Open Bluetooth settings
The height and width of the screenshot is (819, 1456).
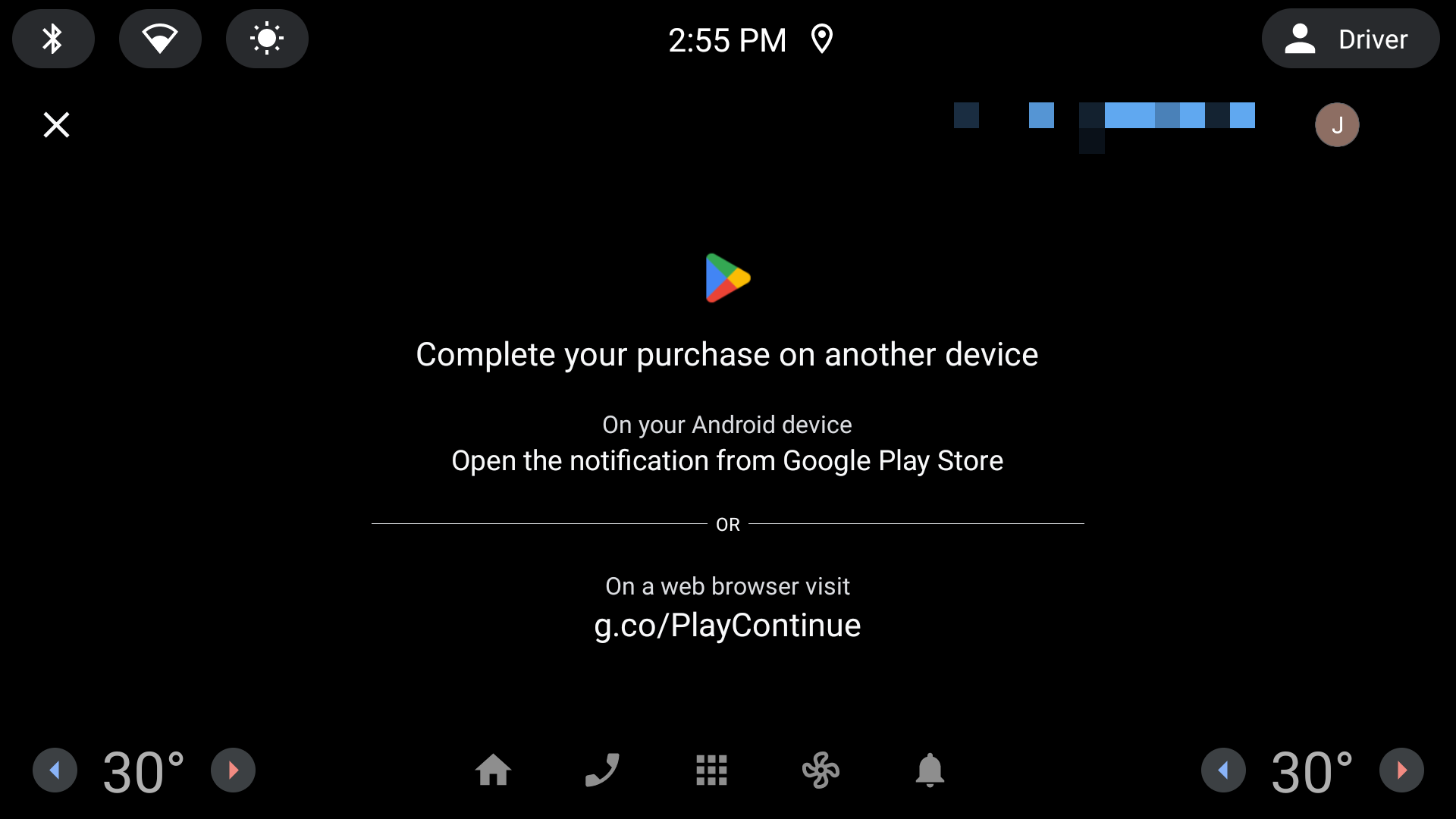click(x=53, y=39)
